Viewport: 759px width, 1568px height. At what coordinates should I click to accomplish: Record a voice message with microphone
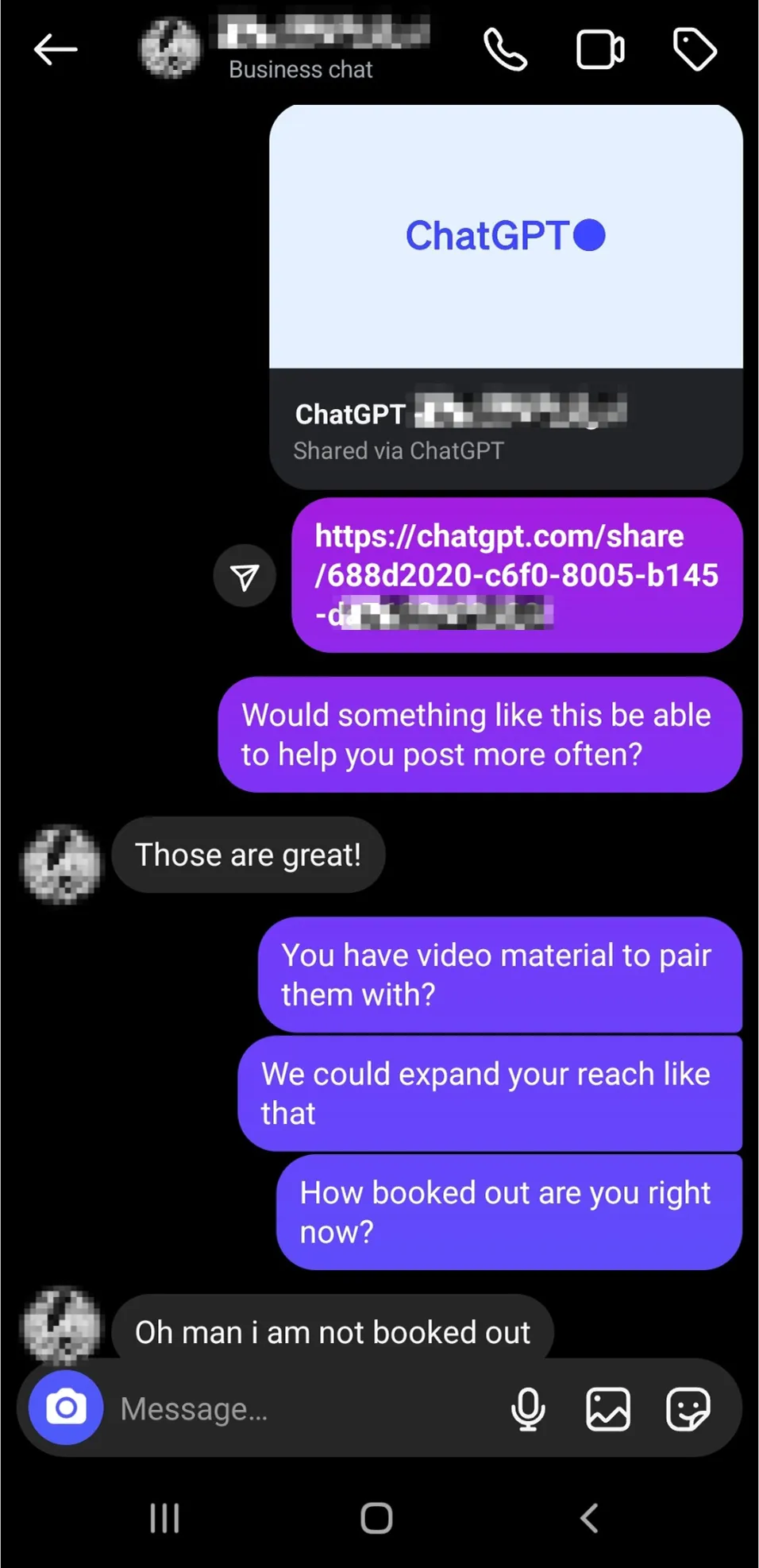[528, 1409]
